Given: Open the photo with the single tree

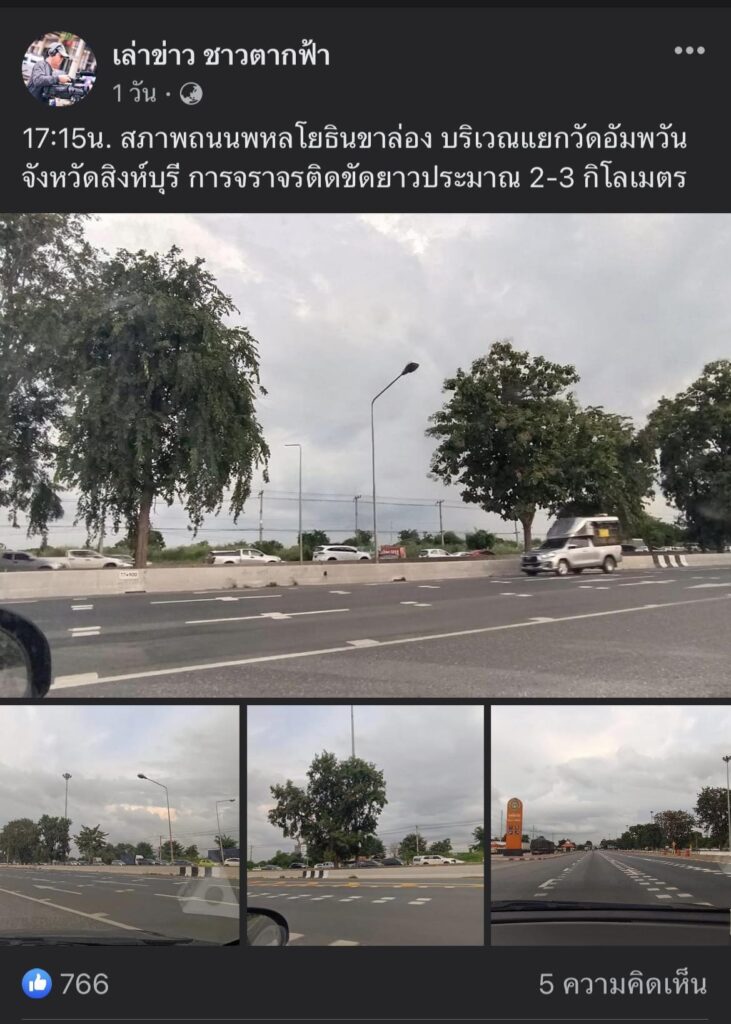Looking at the screenshot, I should (365, 825).
